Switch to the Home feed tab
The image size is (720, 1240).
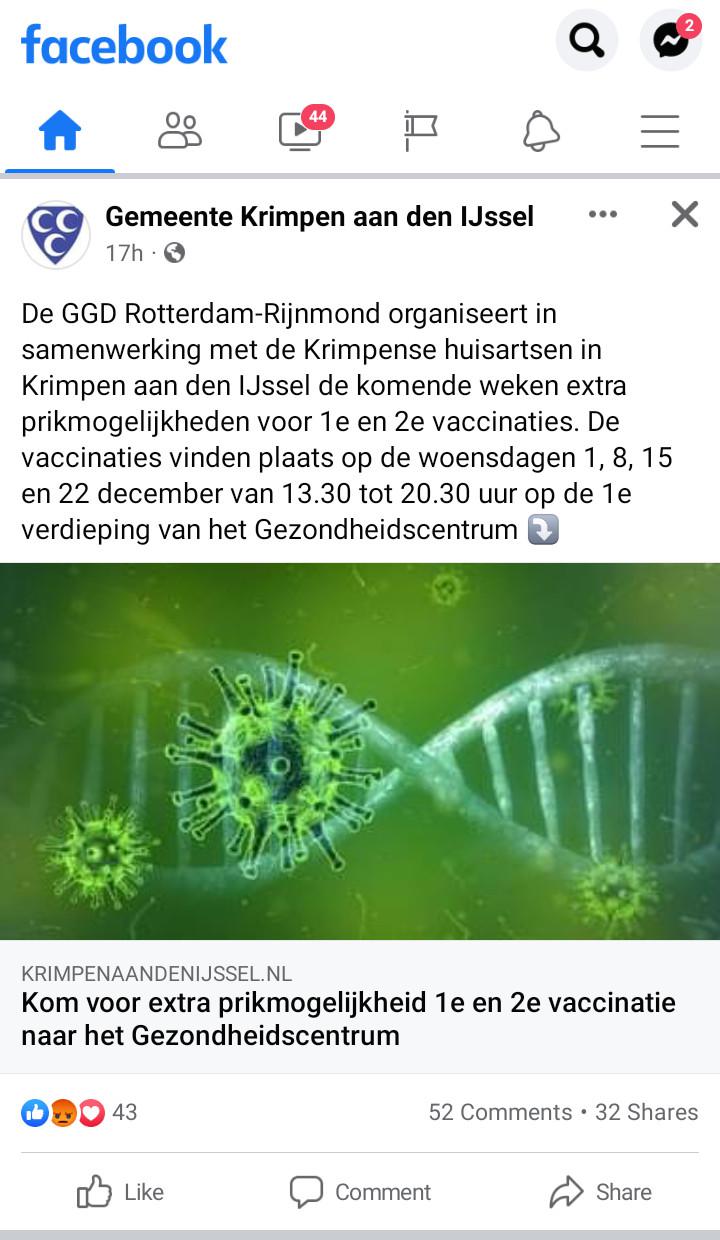point(60,131)
